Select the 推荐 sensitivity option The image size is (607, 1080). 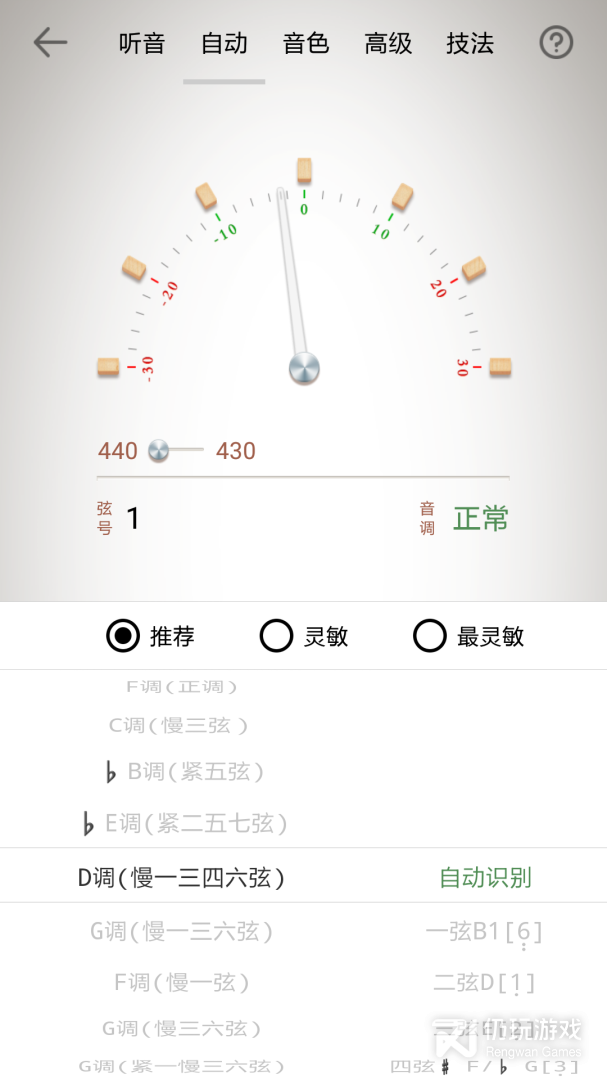(x=150, y=636)
